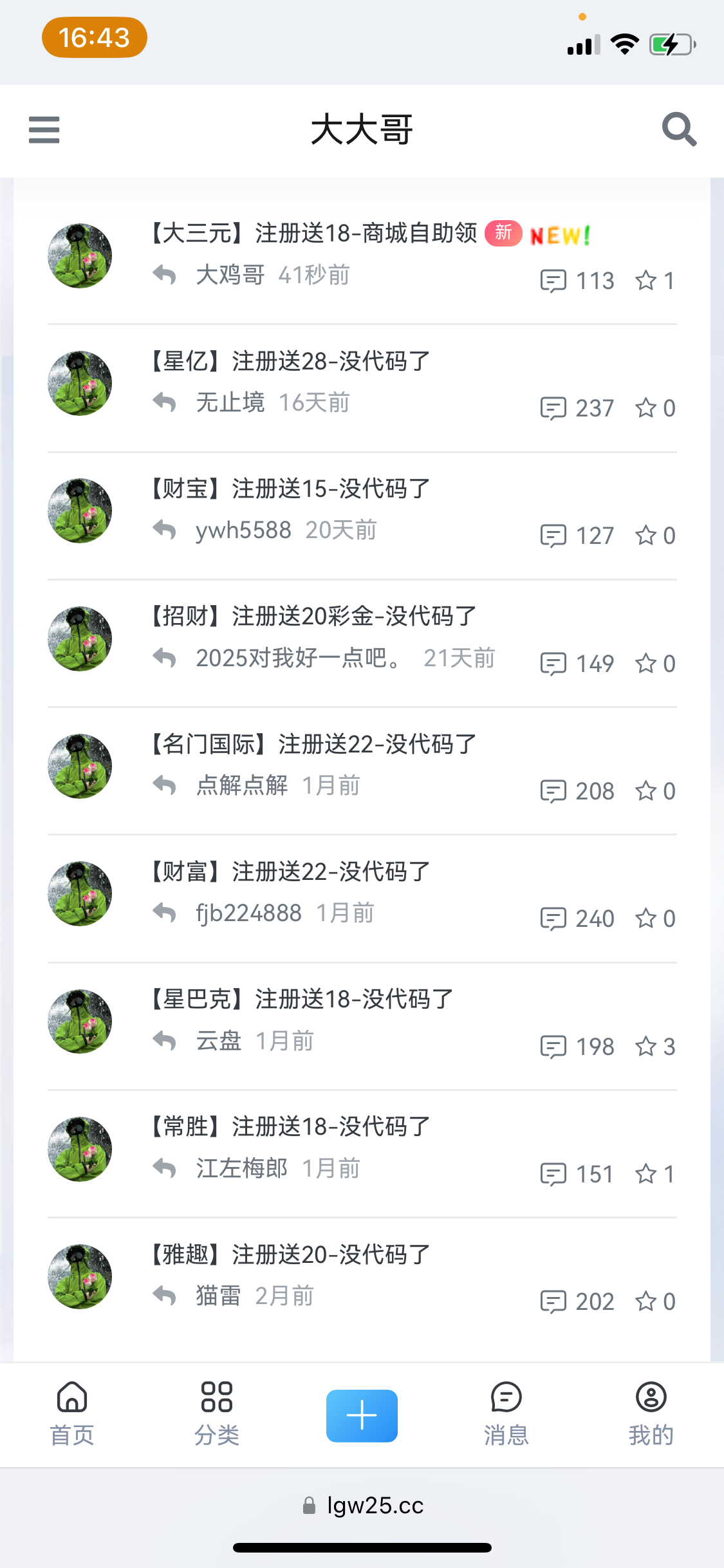Tap the lgw25.cc address bar
Viewport: 724px width, 1568px height.
coord(362,1505)
